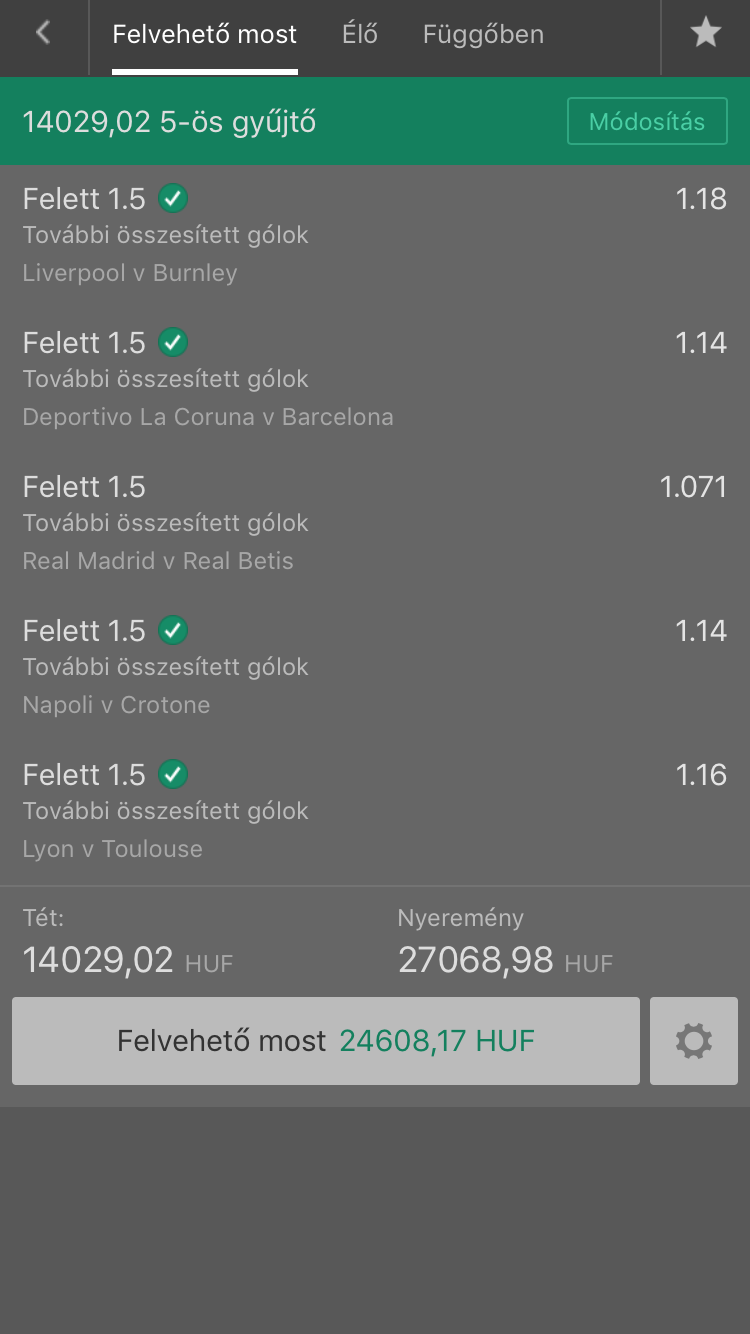Tap the Módosítás button
This screenshot has height=1334, width=750.
pos(647,122)
